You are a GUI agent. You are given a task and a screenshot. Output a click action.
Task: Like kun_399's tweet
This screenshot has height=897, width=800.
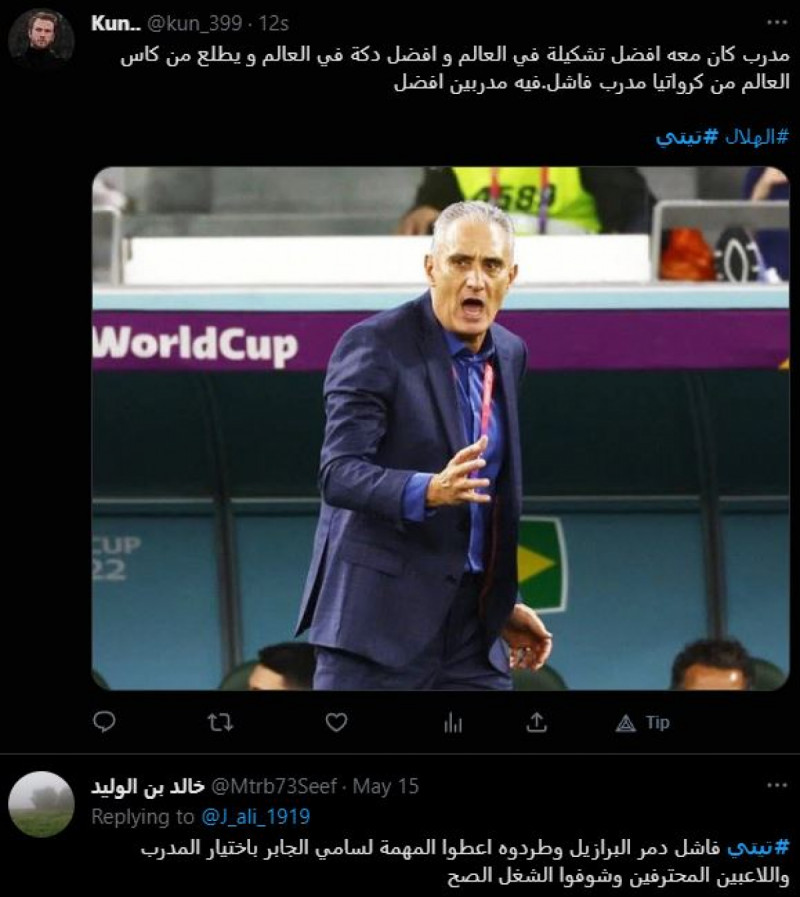(336, 721)
